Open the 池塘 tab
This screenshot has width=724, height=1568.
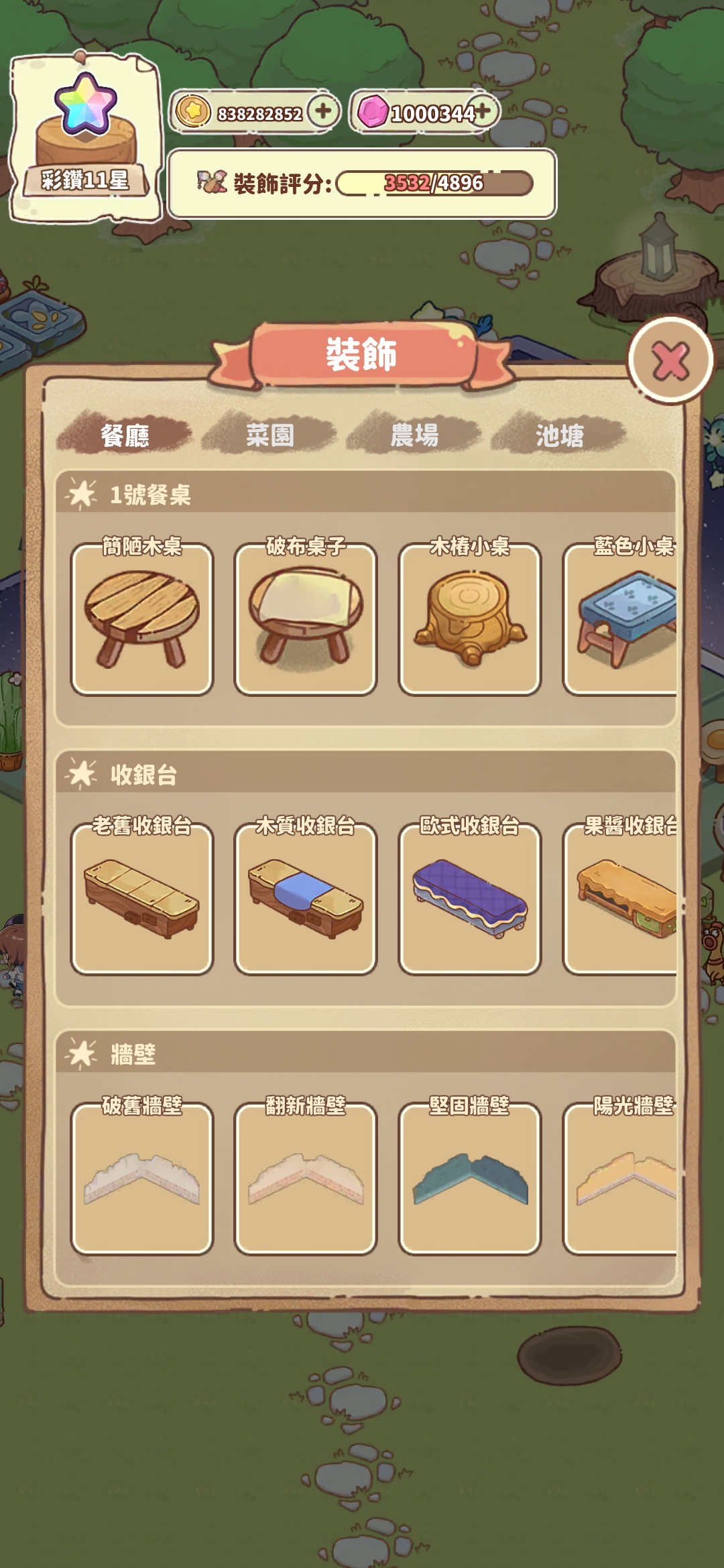tap(559, 436)
